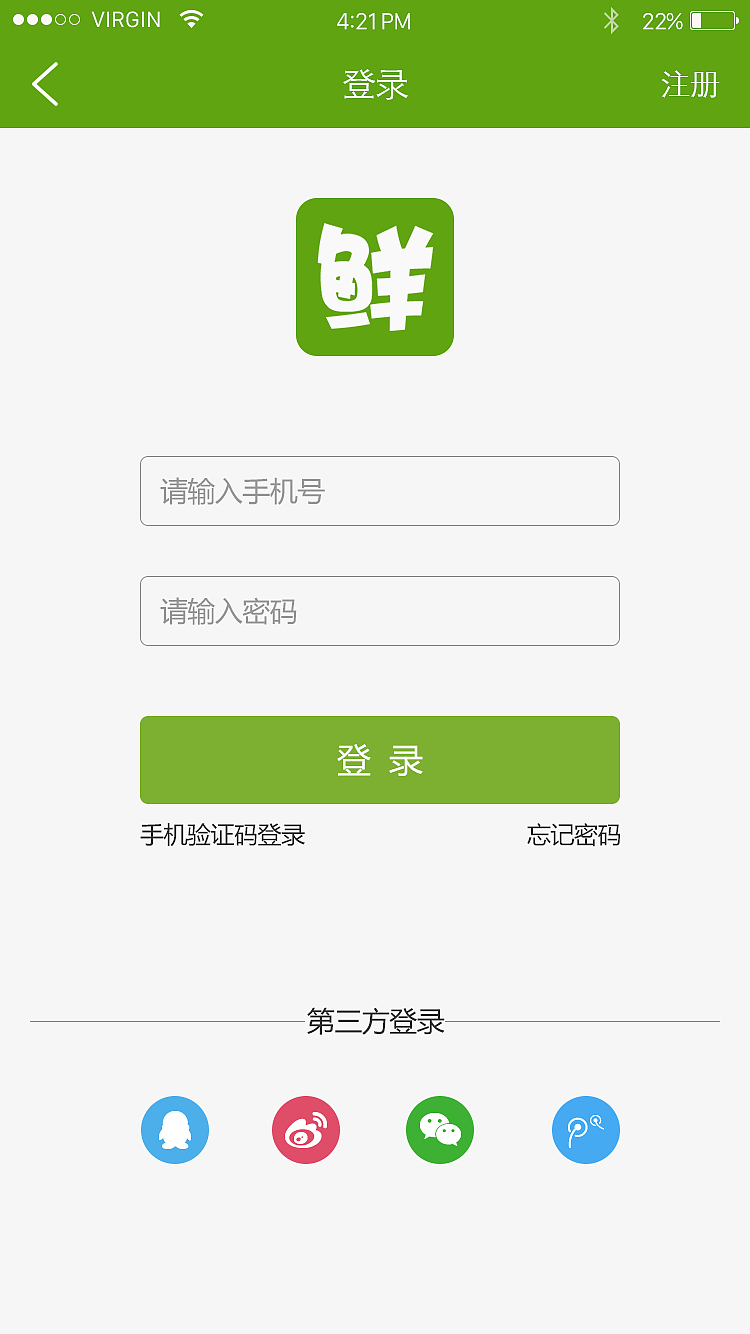
Task: Tap the 第三方登录 divider label
Action: tap(375, 1021)
